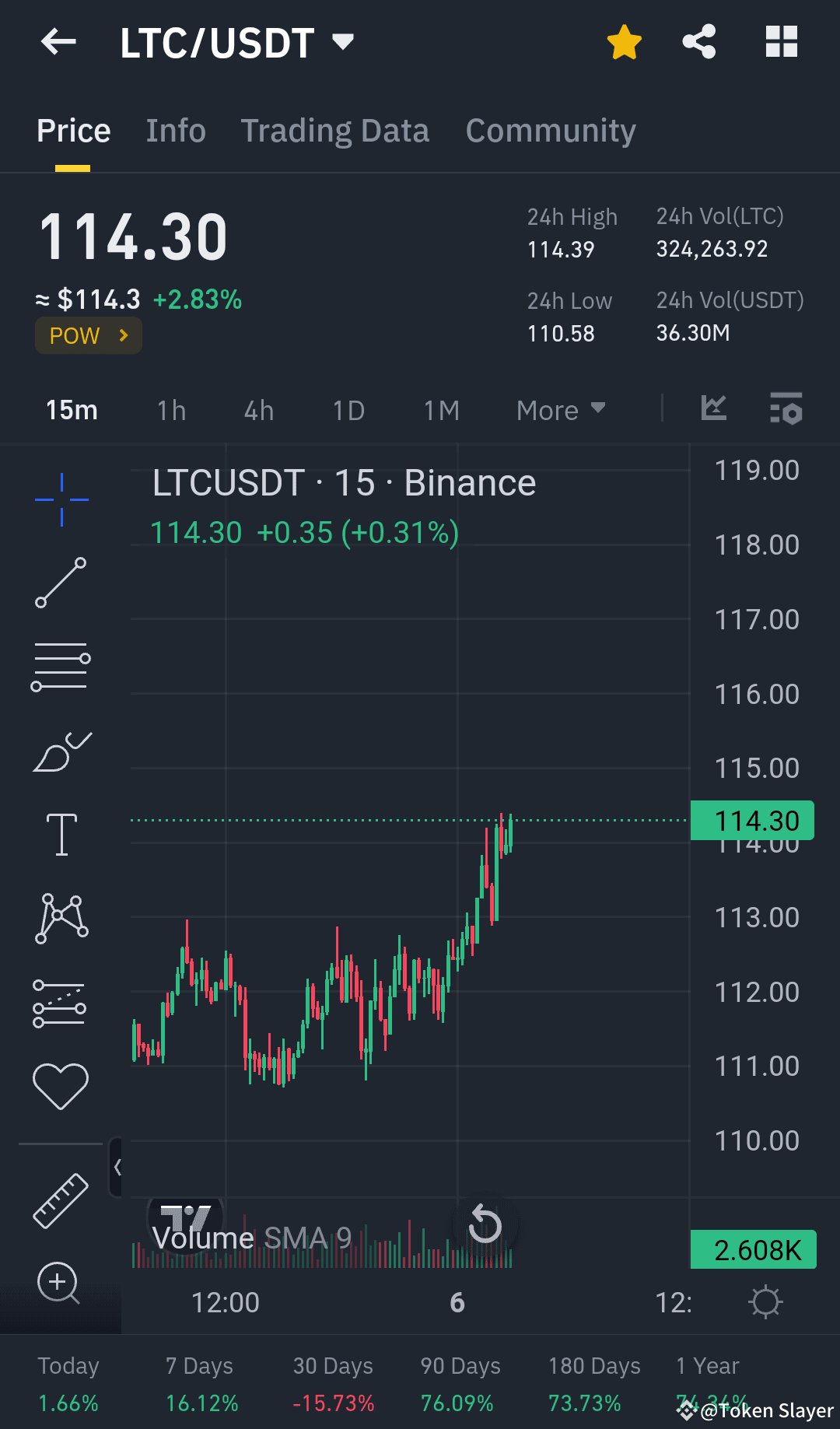Expand the More timeframe options dropdown
The image size is (840, 1429).
click(x=560, y=410)
